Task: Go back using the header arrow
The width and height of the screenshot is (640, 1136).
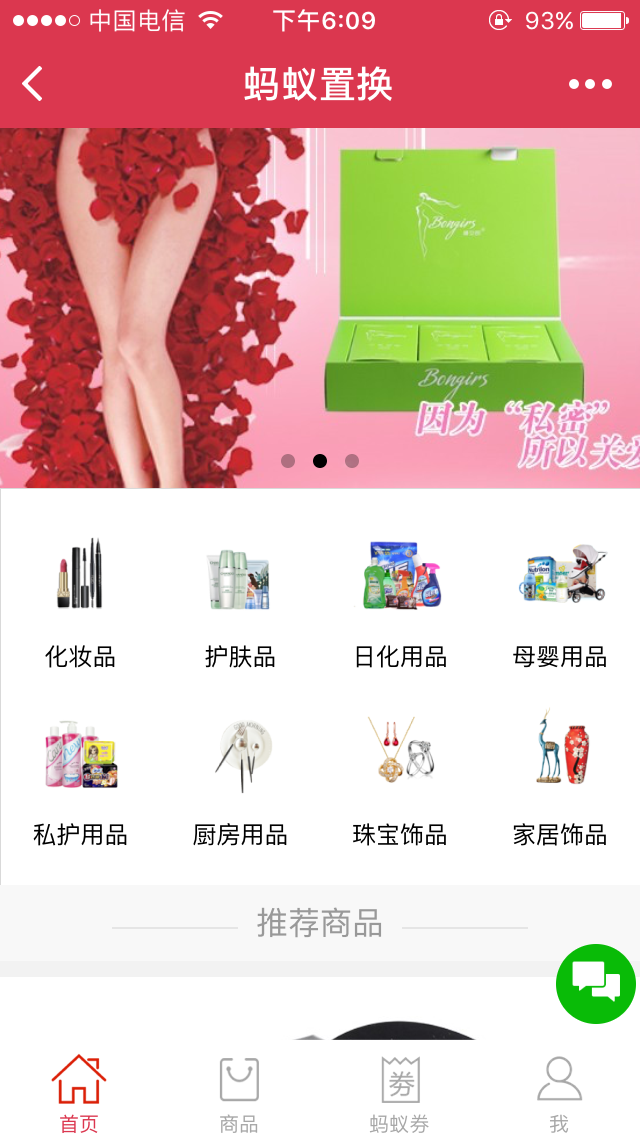Action: (x=33, y=84)
